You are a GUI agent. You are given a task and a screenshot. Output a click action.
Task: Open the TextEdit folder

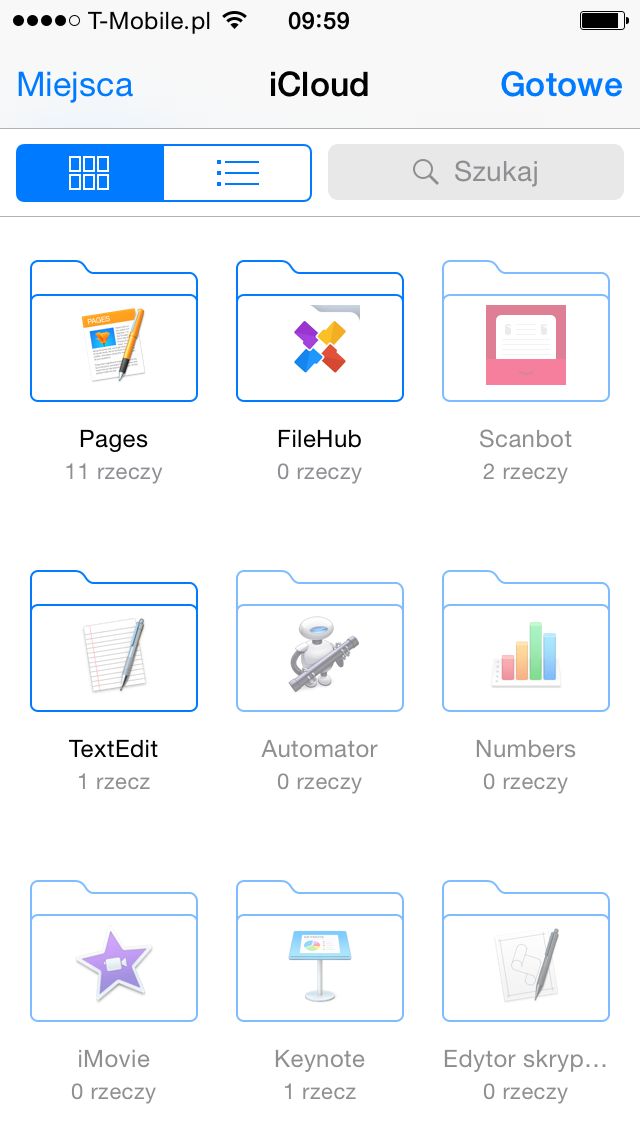[114, 641]
